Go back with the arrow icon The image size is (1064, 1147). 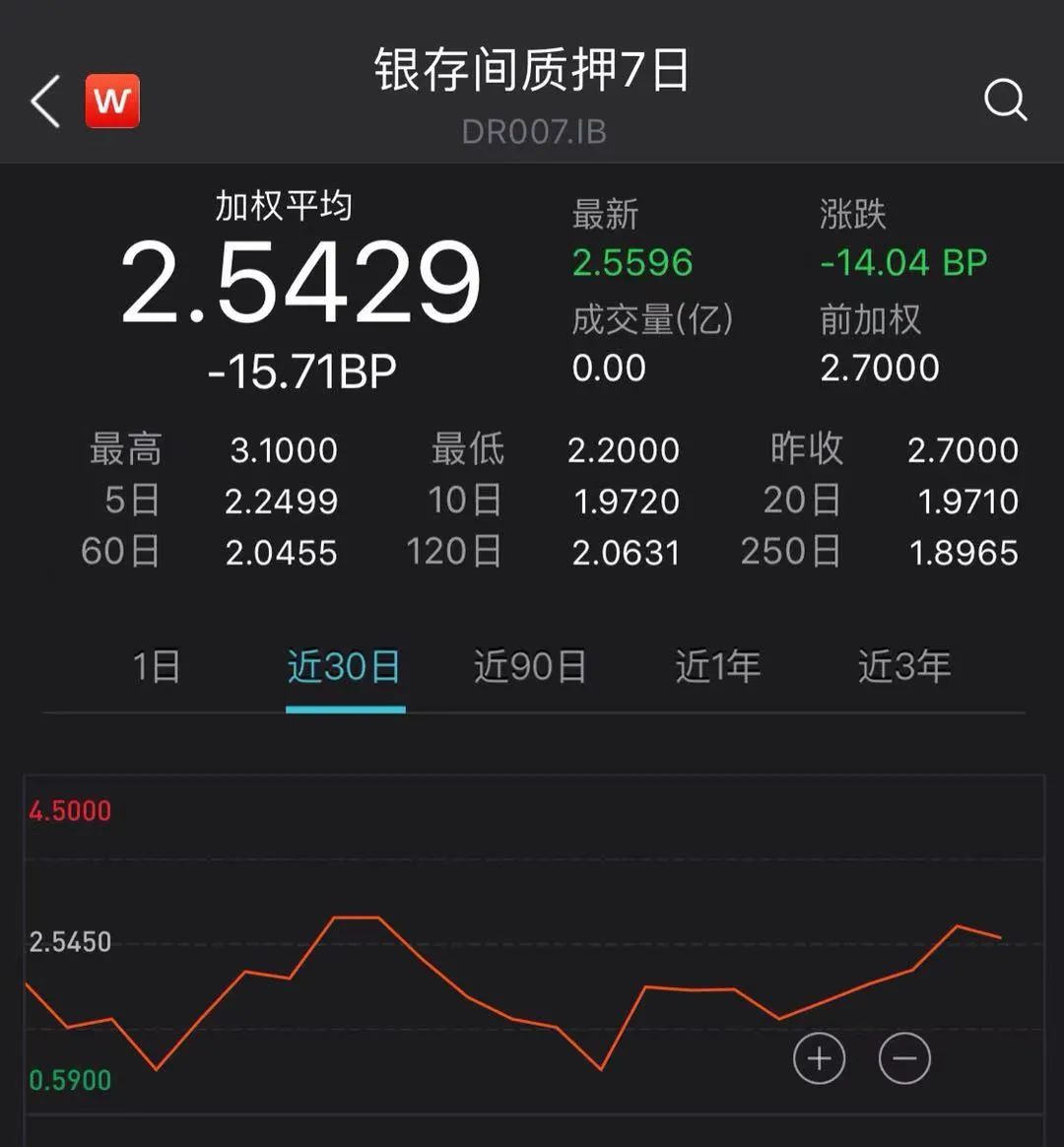point(45,101)
